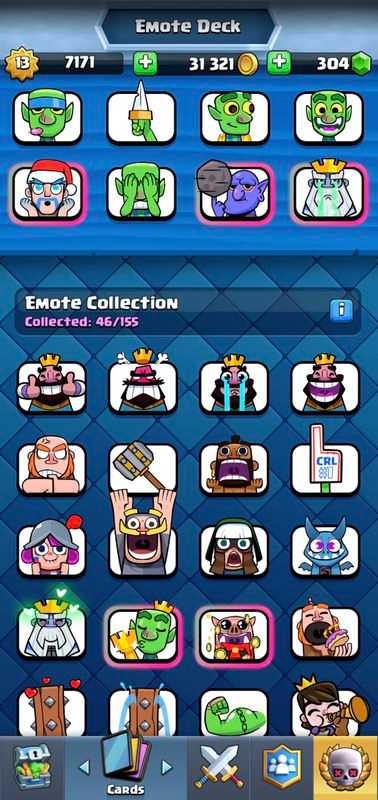
Task: Select the blue electro dragon emote
Action: (x=325, y=548)
